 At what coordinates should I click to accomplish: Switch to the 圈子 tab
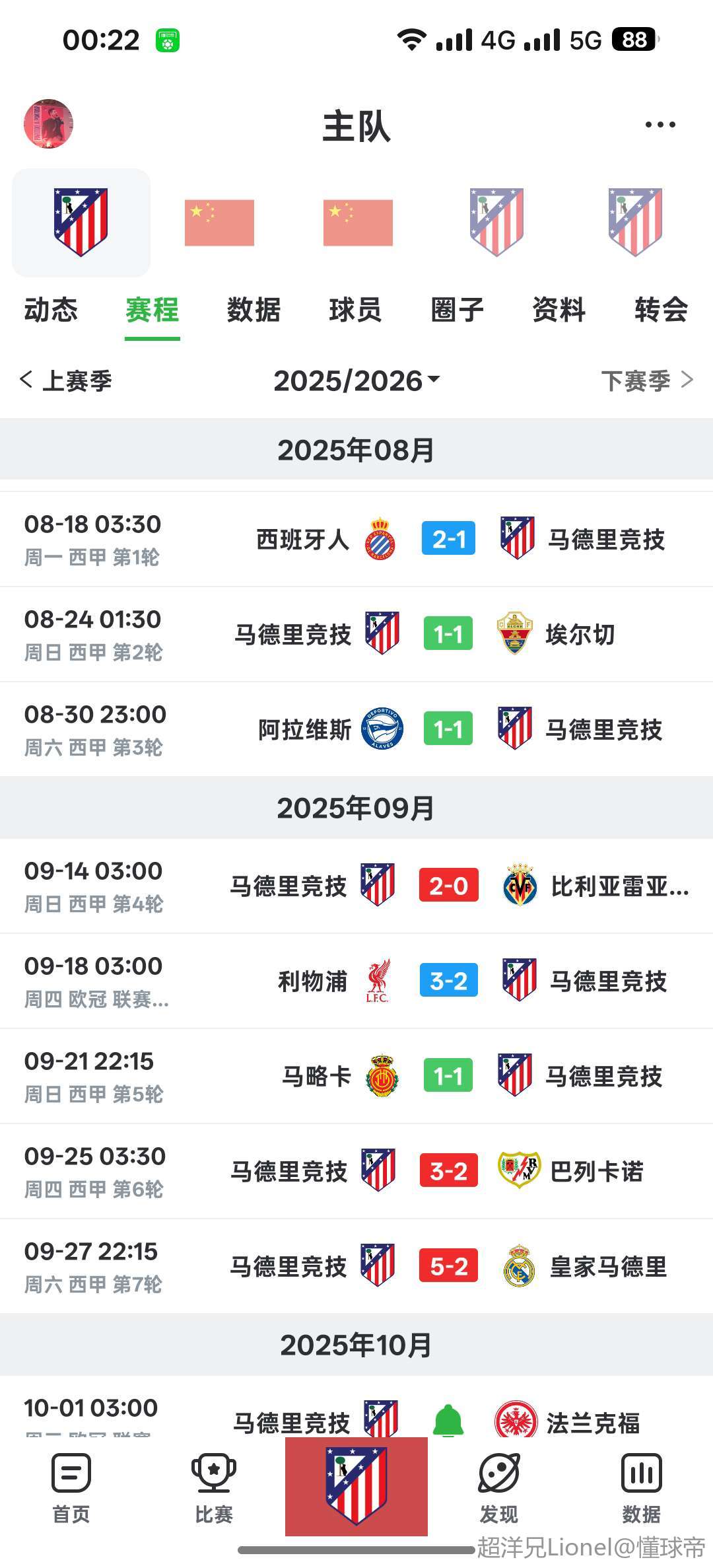click(x=458, y=309)
